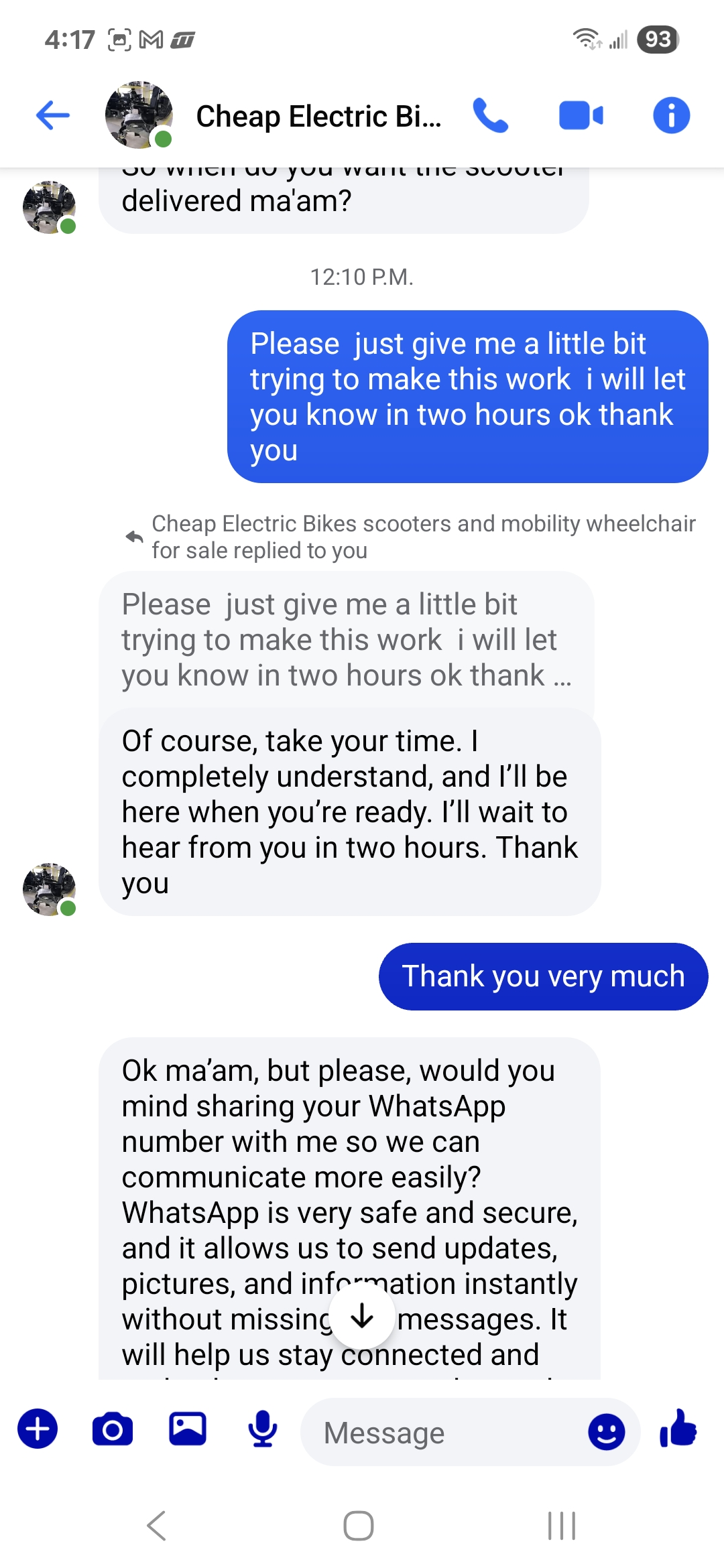724x1568 pixels.
Task: Open the emoji picker
Action: coord(606,1433)
